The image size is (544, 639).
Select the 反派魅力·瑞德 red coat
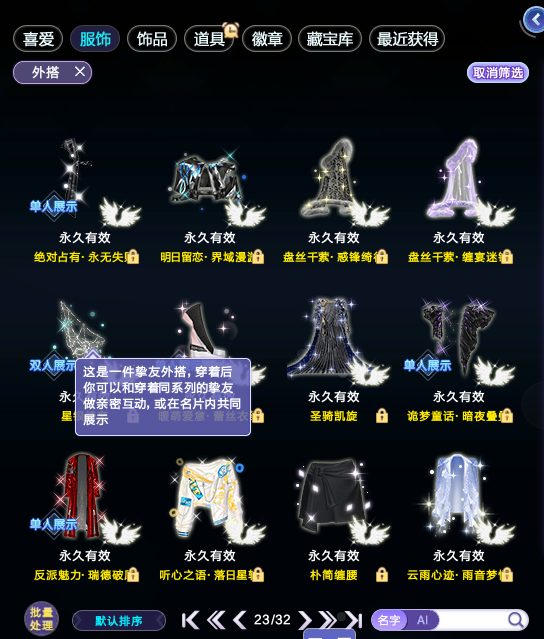coord(86,519)
